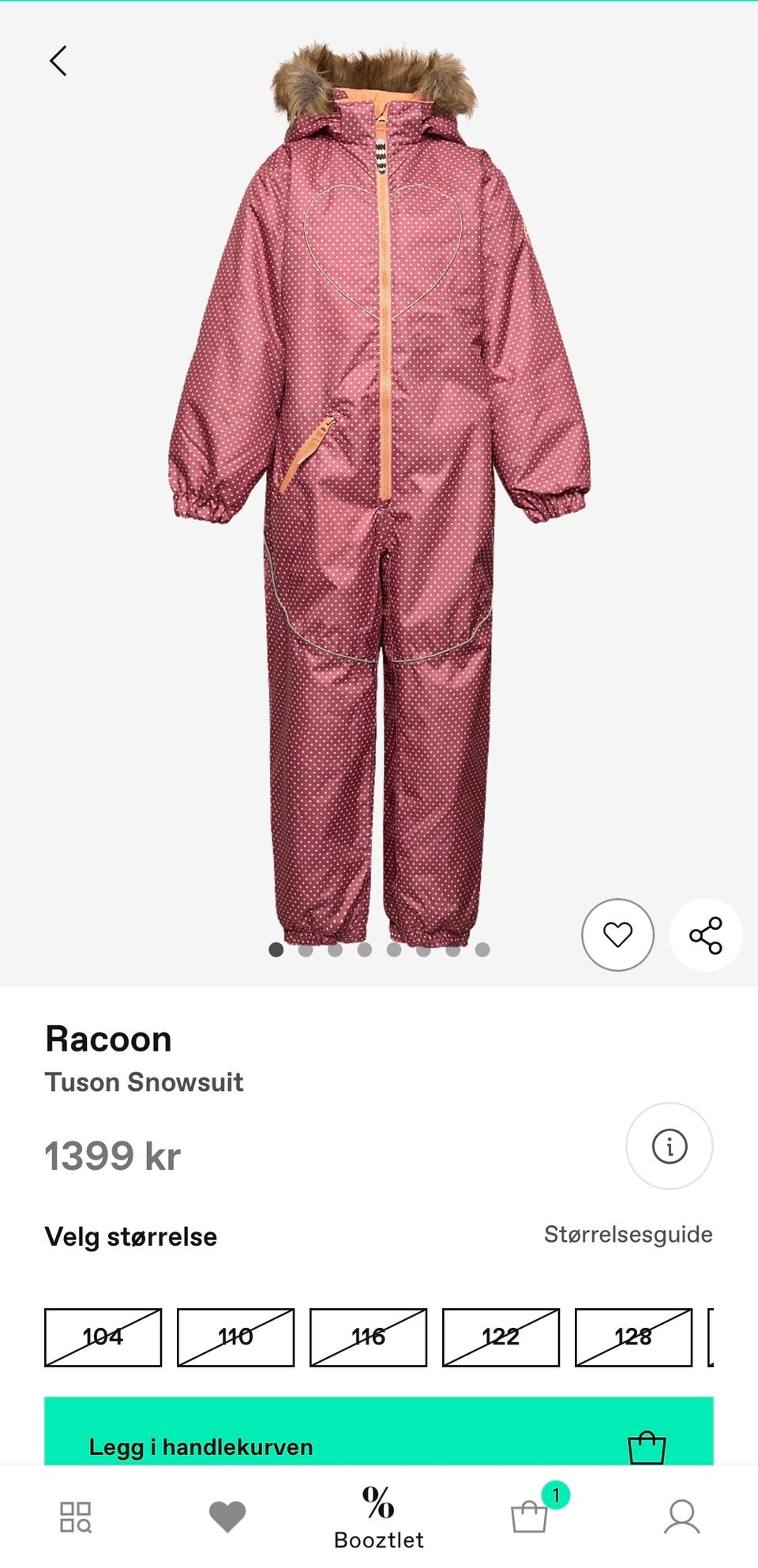Open the product info icon
This screenshot has width=758, height=1568.
[669, 1145]
